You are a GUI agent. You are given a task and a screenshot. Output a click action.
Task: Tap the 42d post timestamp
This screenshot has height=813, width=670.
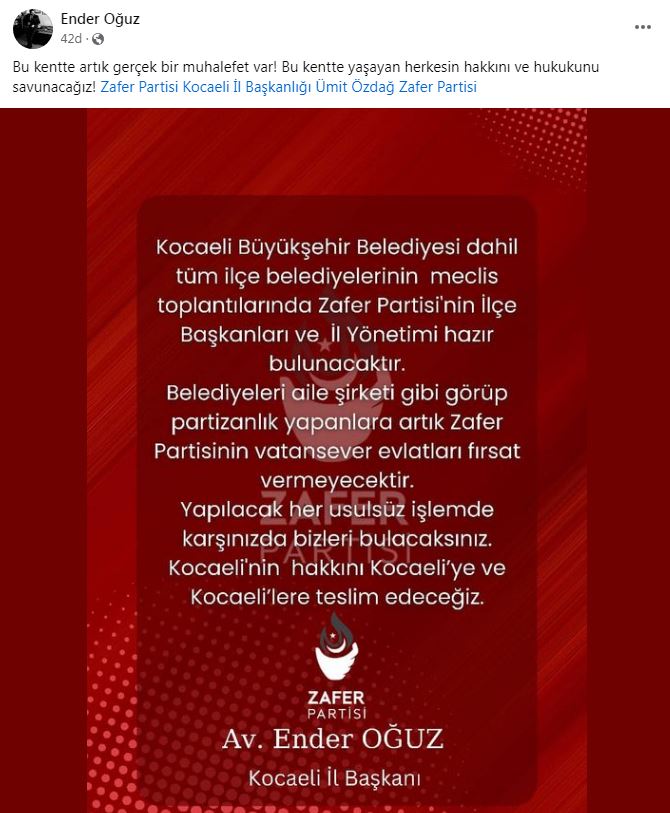click(x=71, y=39)
